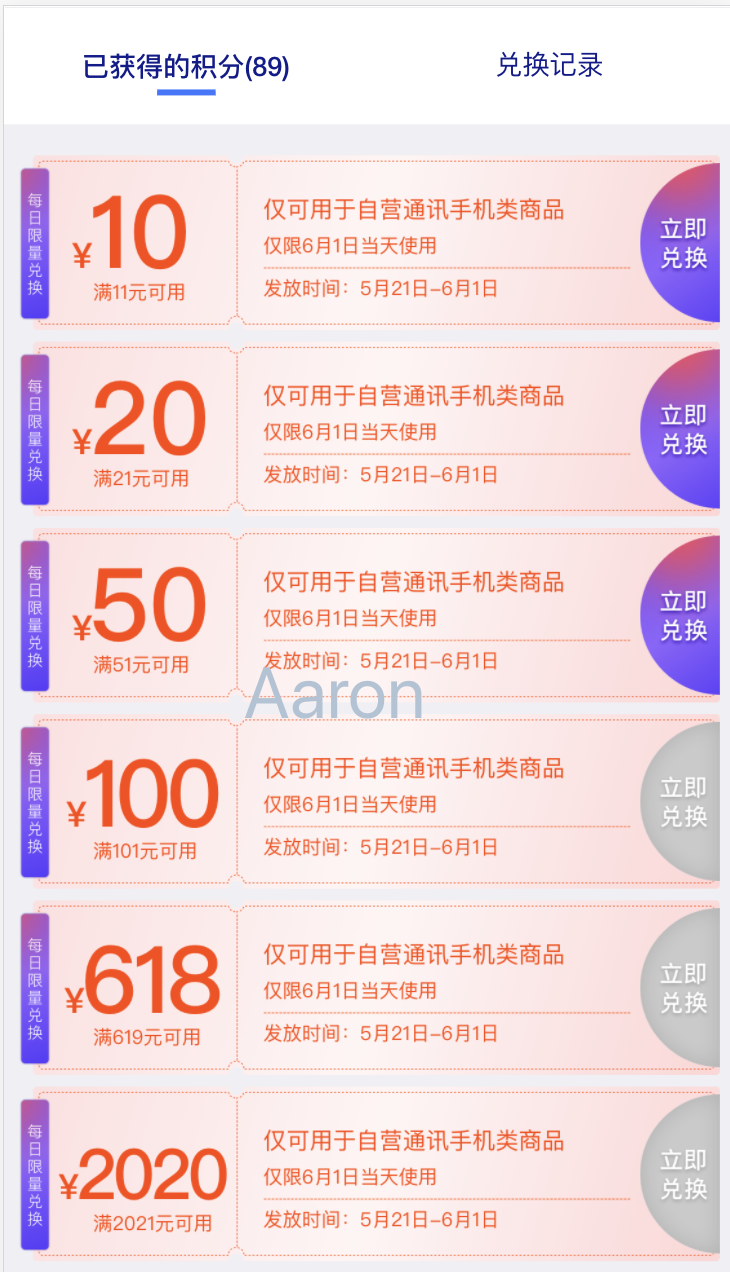Select the 已获得的积分 tab

[186, 67]
